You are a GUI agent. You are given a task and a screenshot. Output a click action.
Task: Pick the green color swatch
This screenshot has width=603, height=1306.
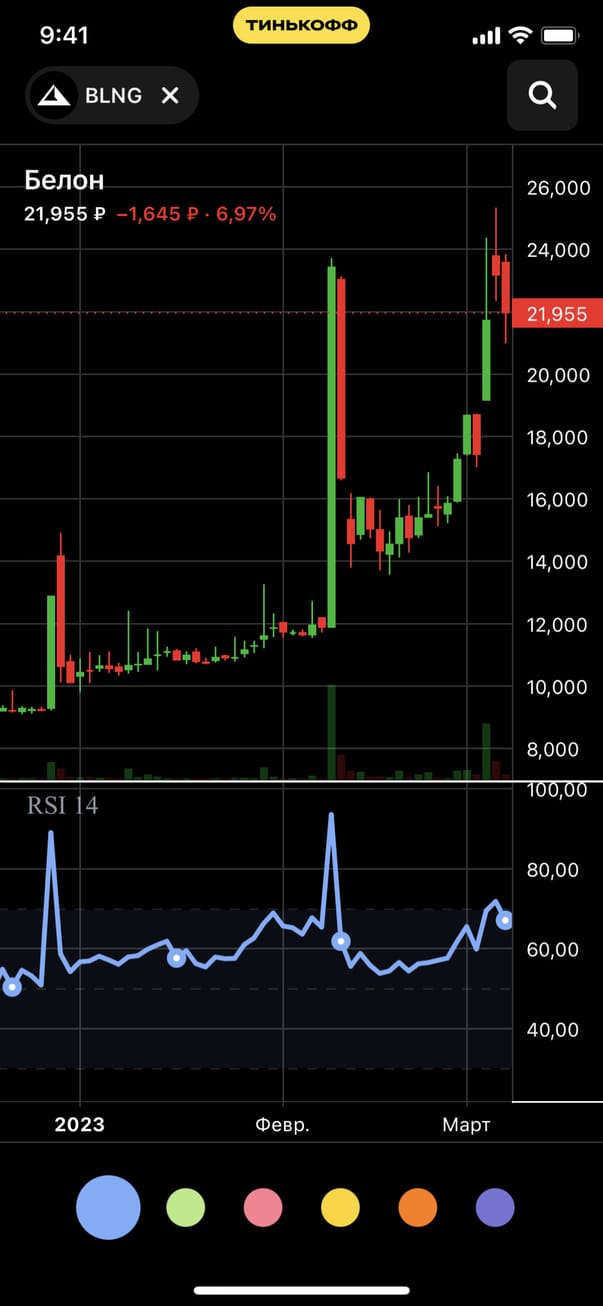(186, 1207)
